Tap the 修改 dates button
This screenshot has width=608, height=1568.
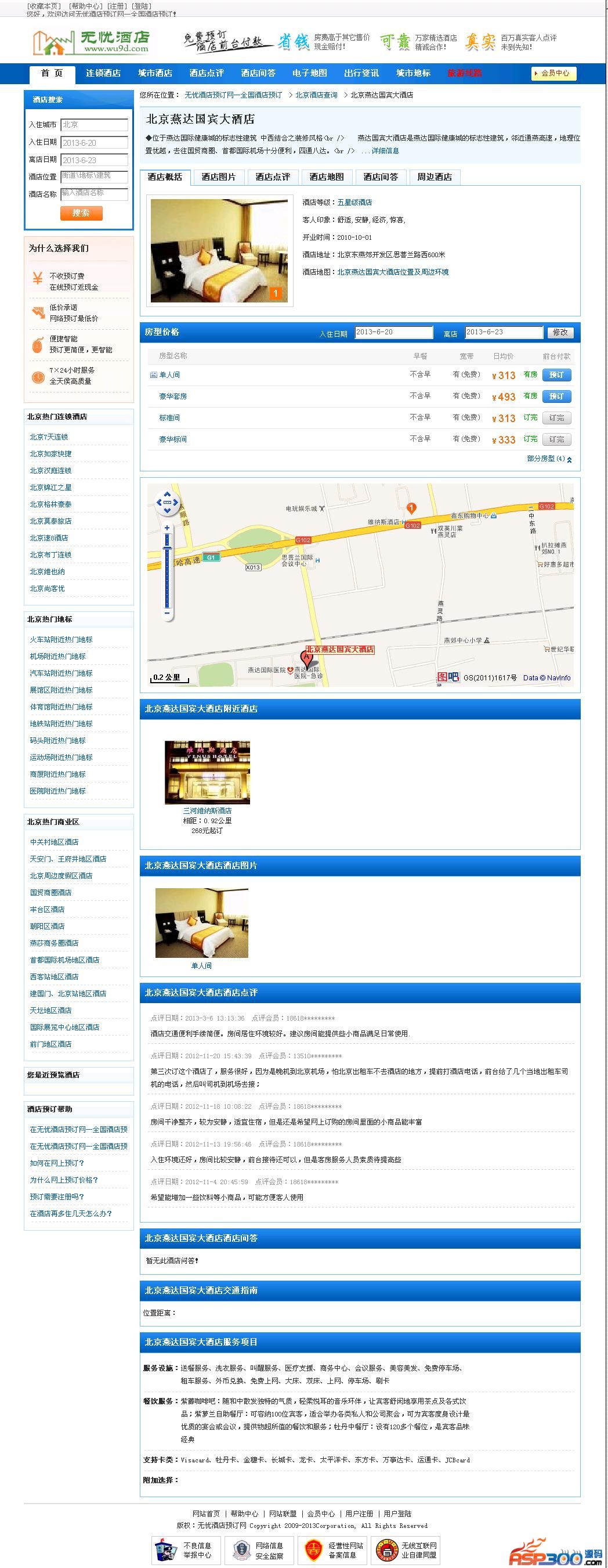pyautogui.click(x=560, y=332)
